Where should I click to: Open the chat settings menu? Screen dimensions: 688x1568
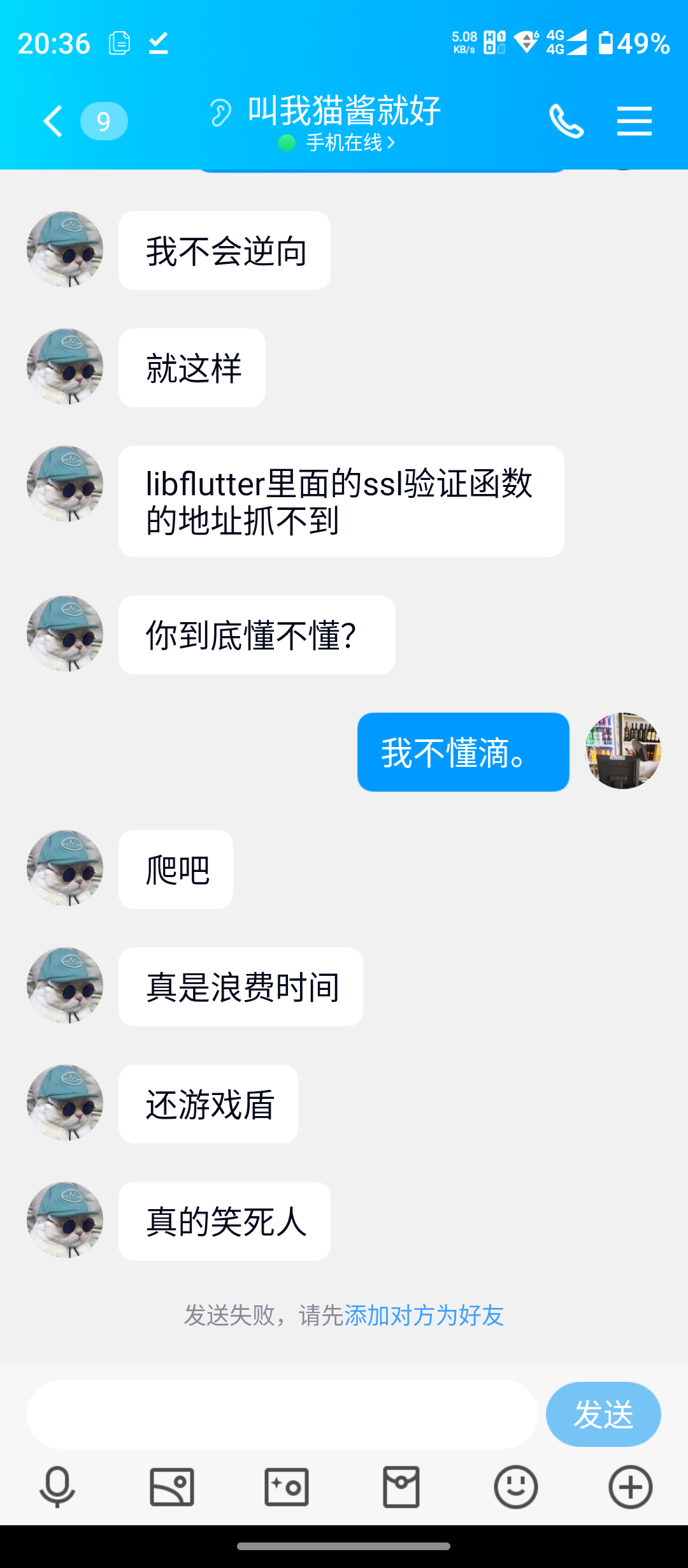tap(634, 121)
